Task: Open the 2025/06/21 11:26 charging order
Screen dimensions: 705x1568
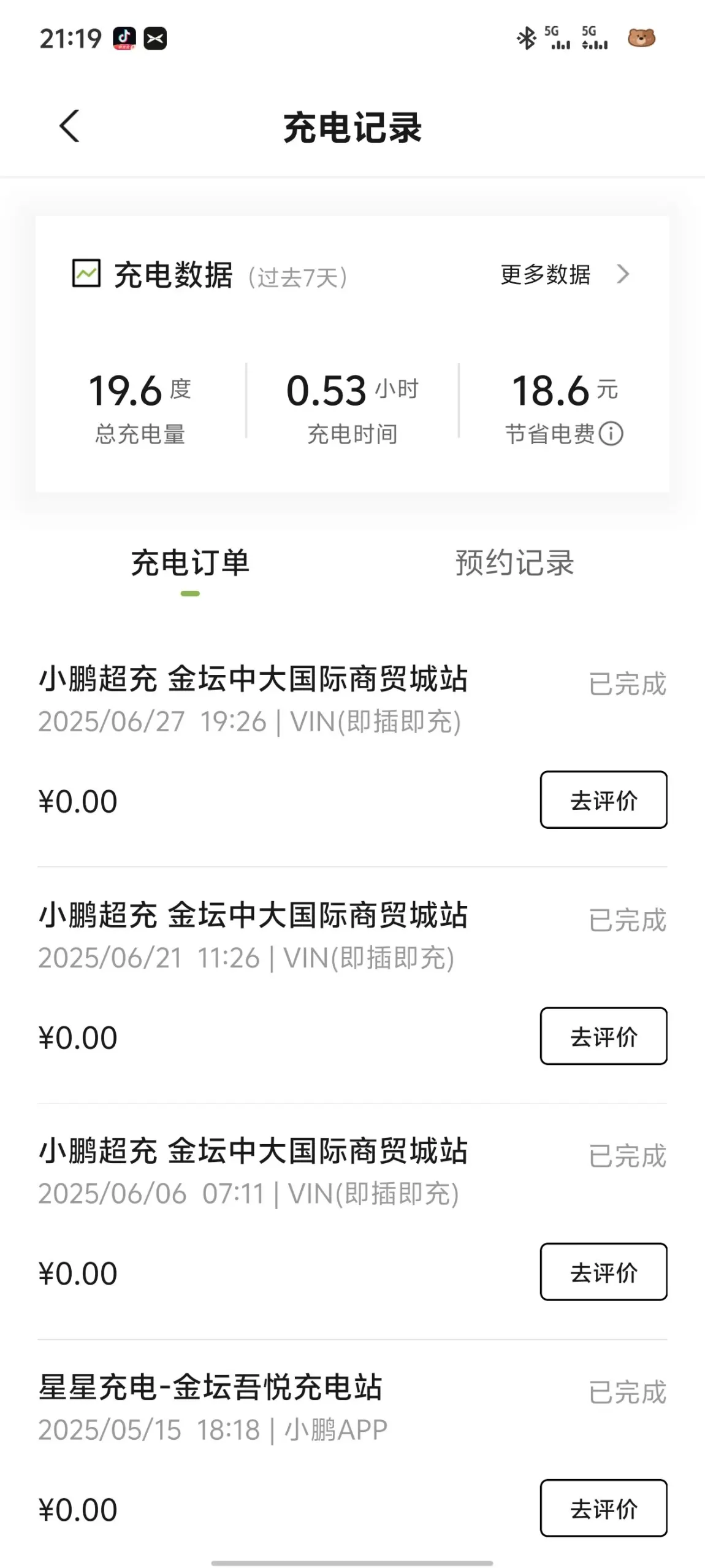Action: click(x=253, y=936)
